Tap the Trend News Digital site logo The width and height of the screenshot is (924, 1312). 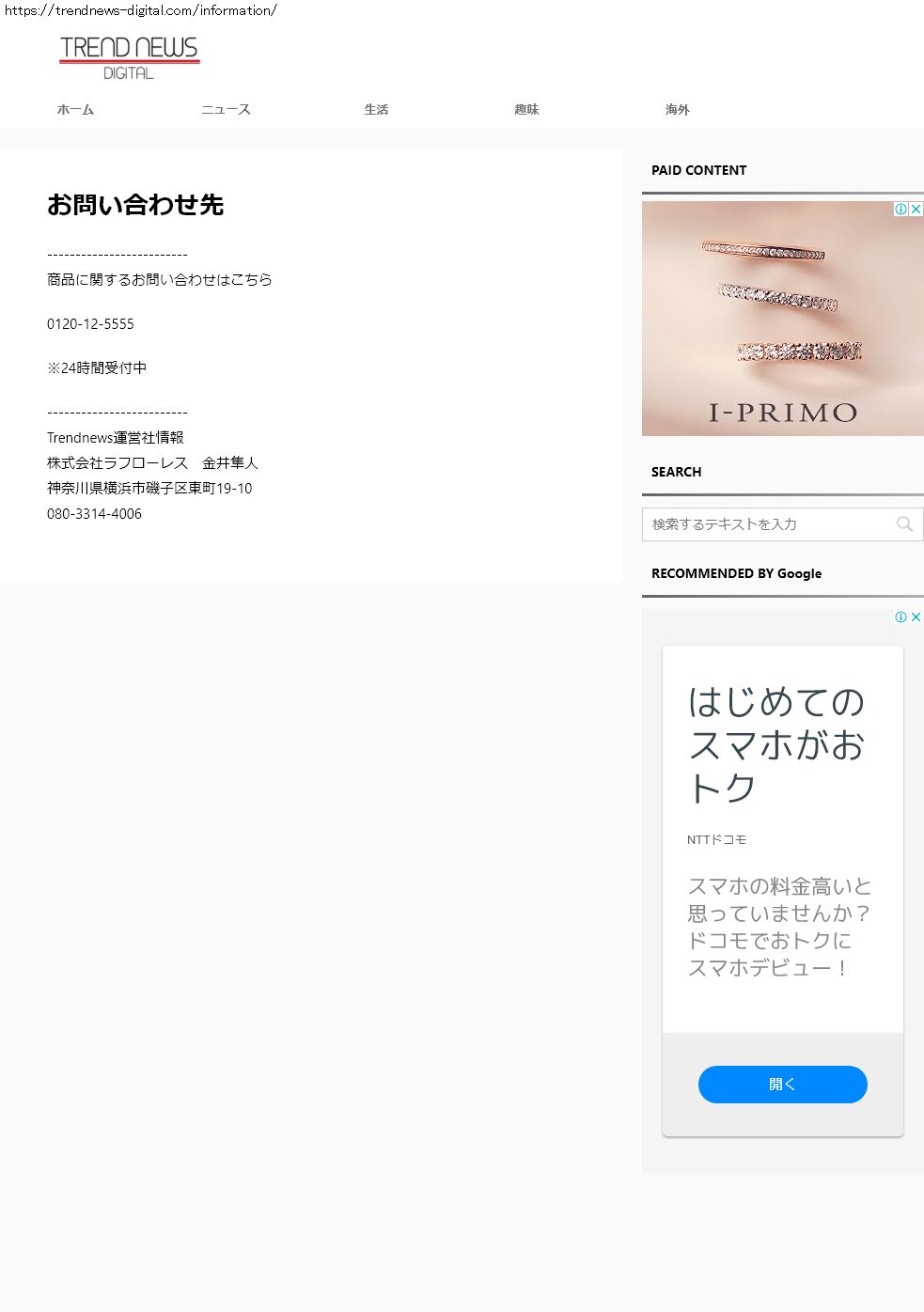click(x=129, y=57)
